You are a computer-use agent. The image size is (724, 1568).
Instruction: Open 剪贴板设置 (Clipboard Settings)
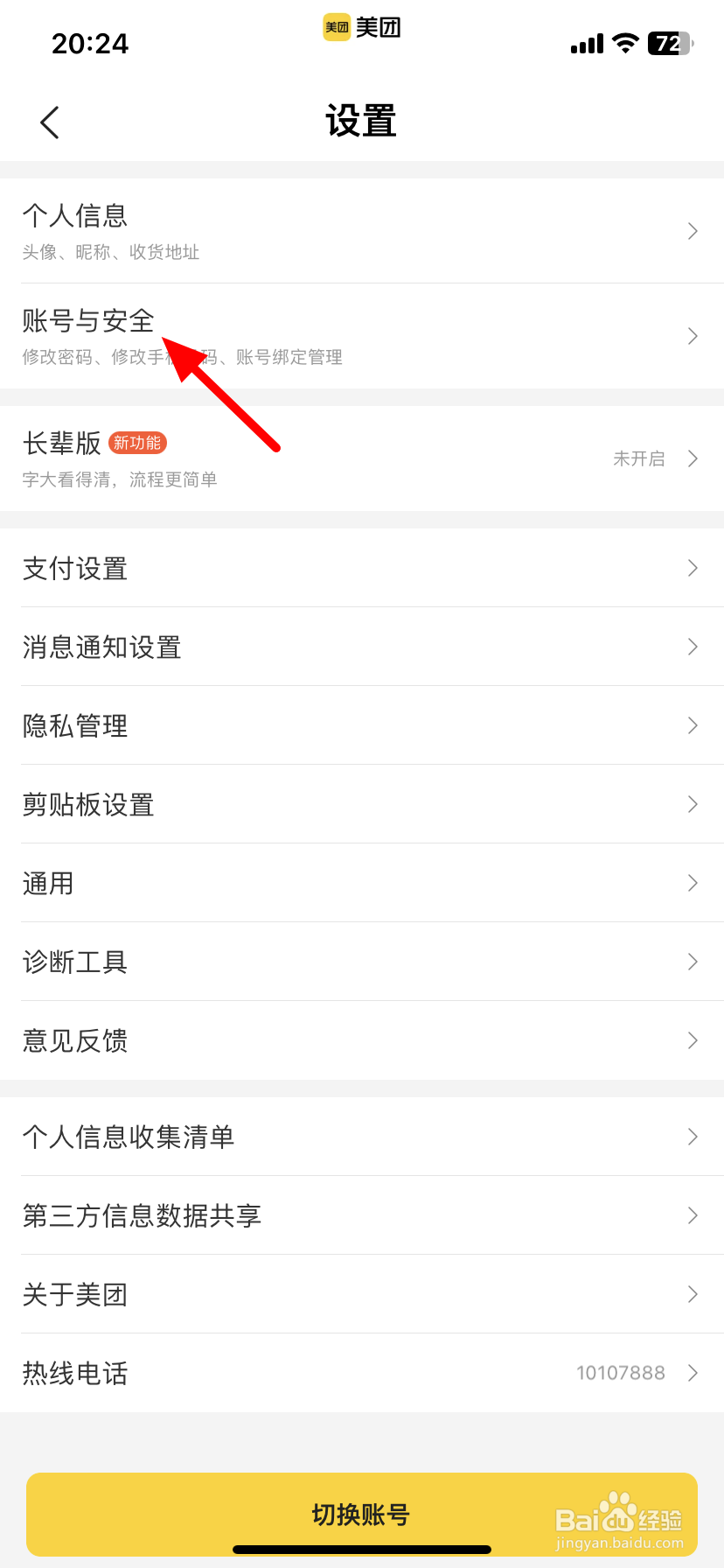click(x=87, y=804)
